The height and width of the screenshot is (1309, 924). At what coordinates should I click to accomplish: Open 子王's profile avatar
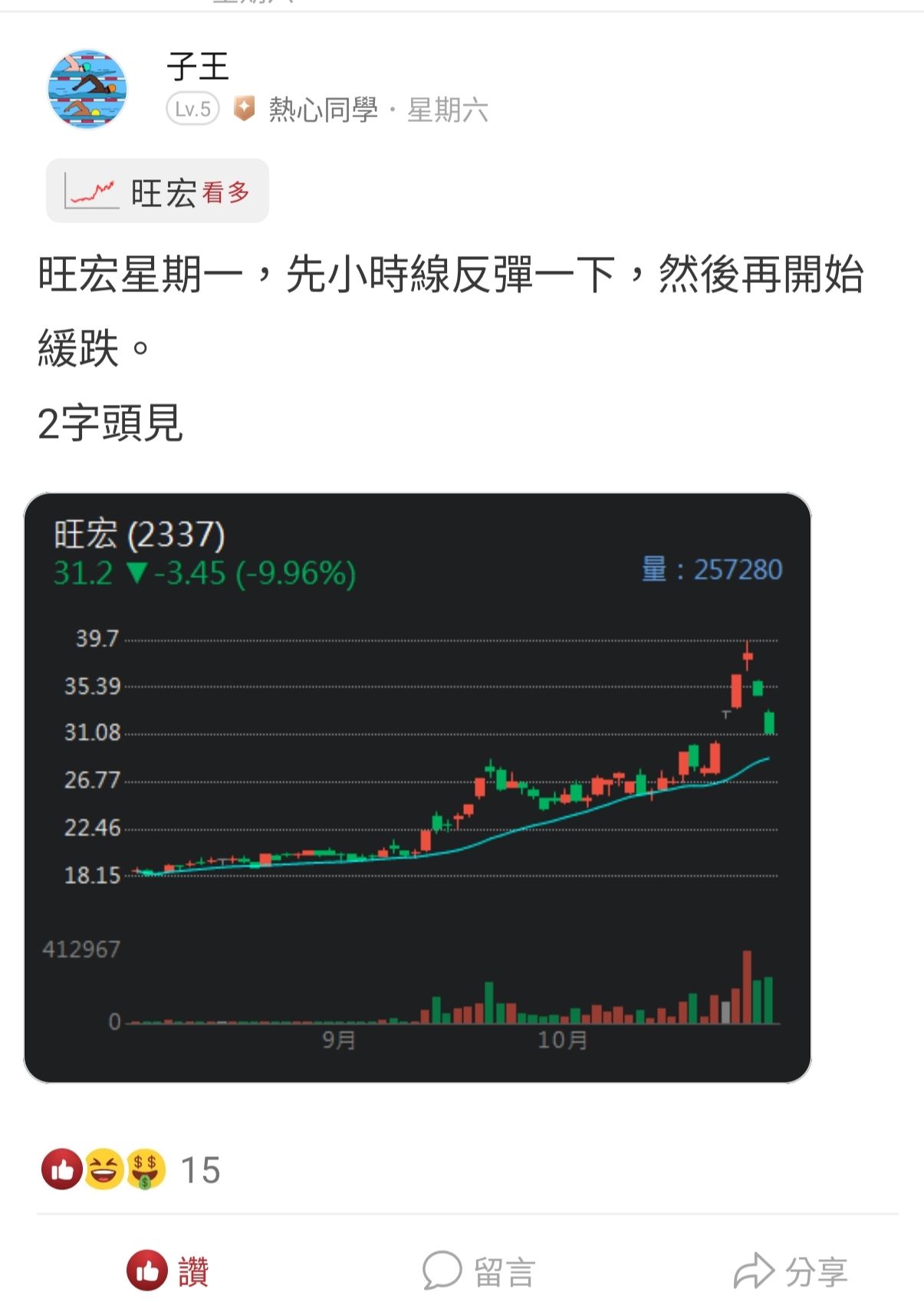click(87, 89)
